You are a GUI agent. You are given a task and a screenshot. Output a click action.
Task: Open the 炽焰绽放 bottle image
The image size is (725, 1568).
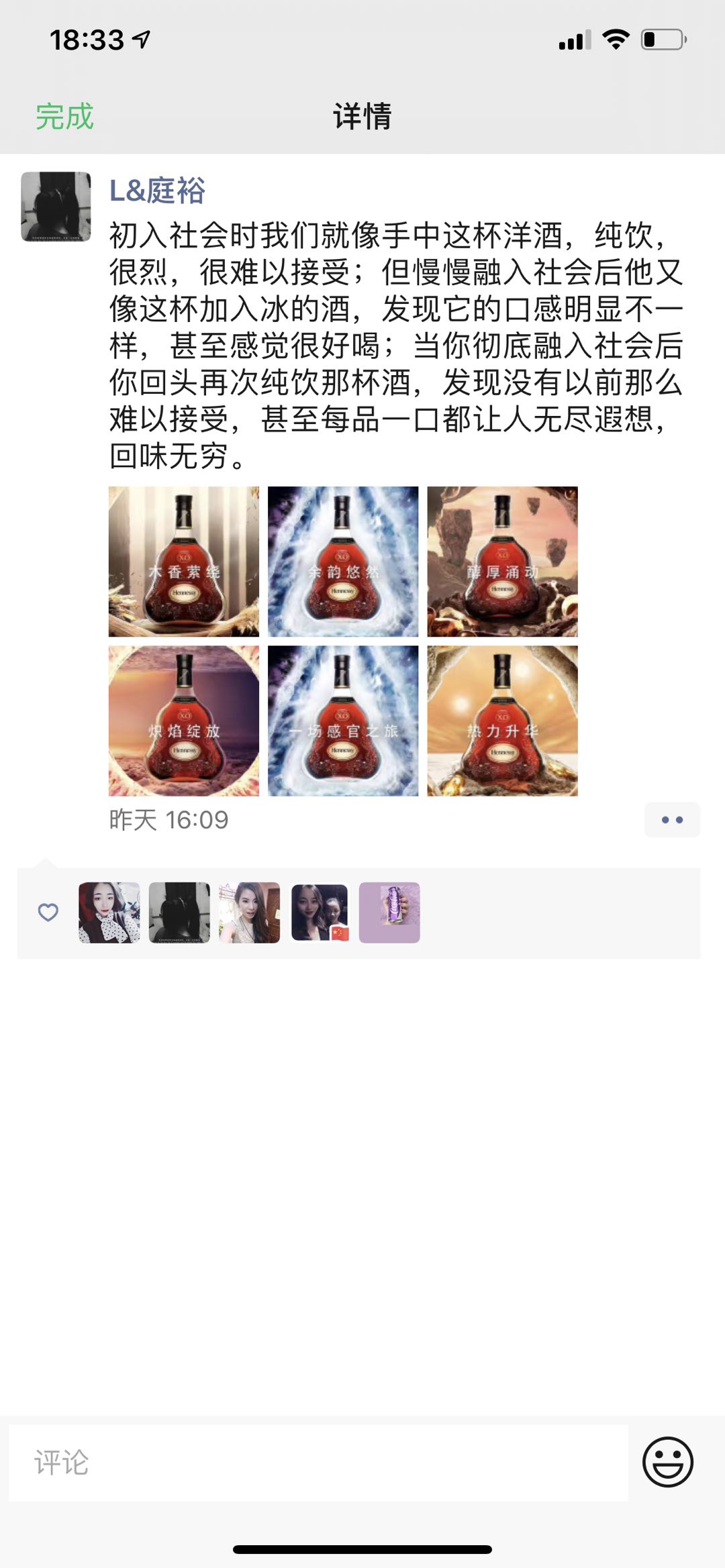pos(184,721)
